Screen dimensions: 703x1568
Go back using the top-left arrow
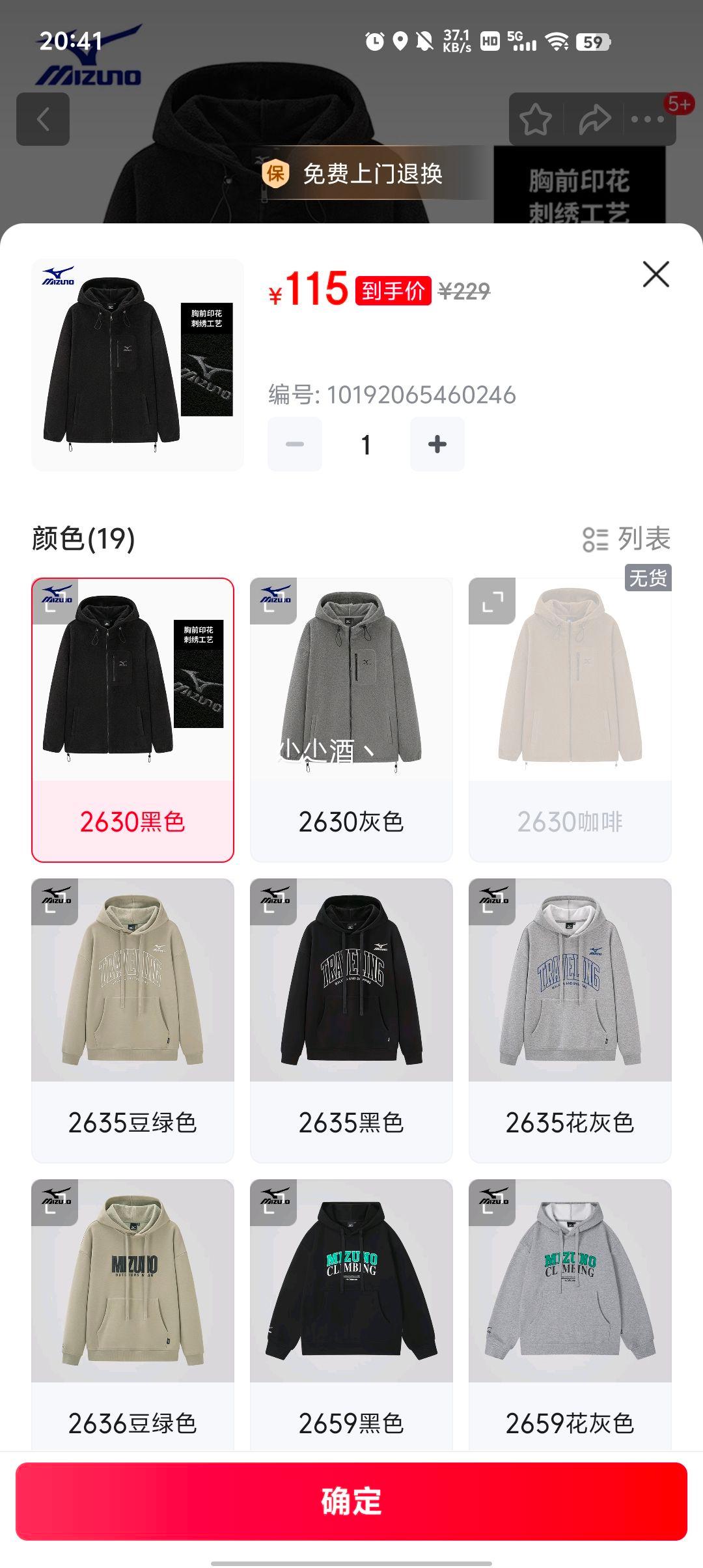coord(43,119)
